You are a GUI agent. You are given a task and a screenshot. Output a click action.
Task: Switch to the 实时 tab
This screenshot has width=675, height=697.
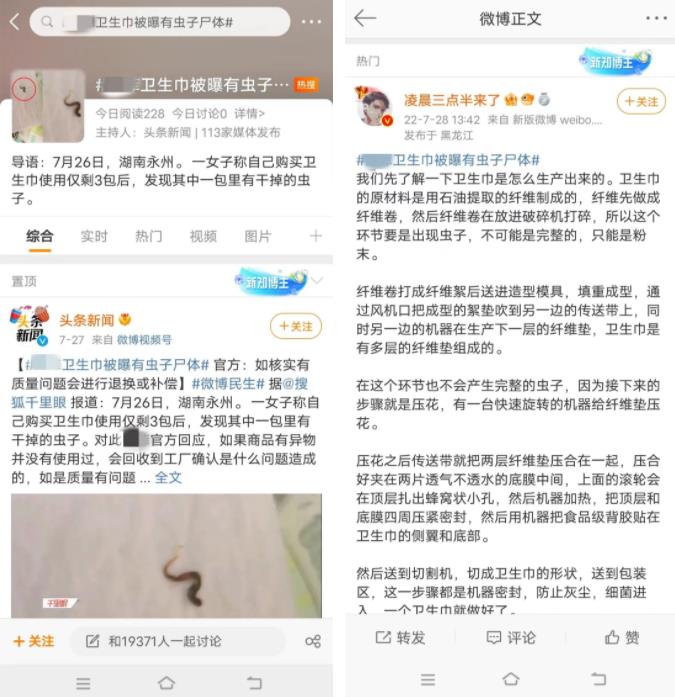pyautogui.click(x=94, y=236)
